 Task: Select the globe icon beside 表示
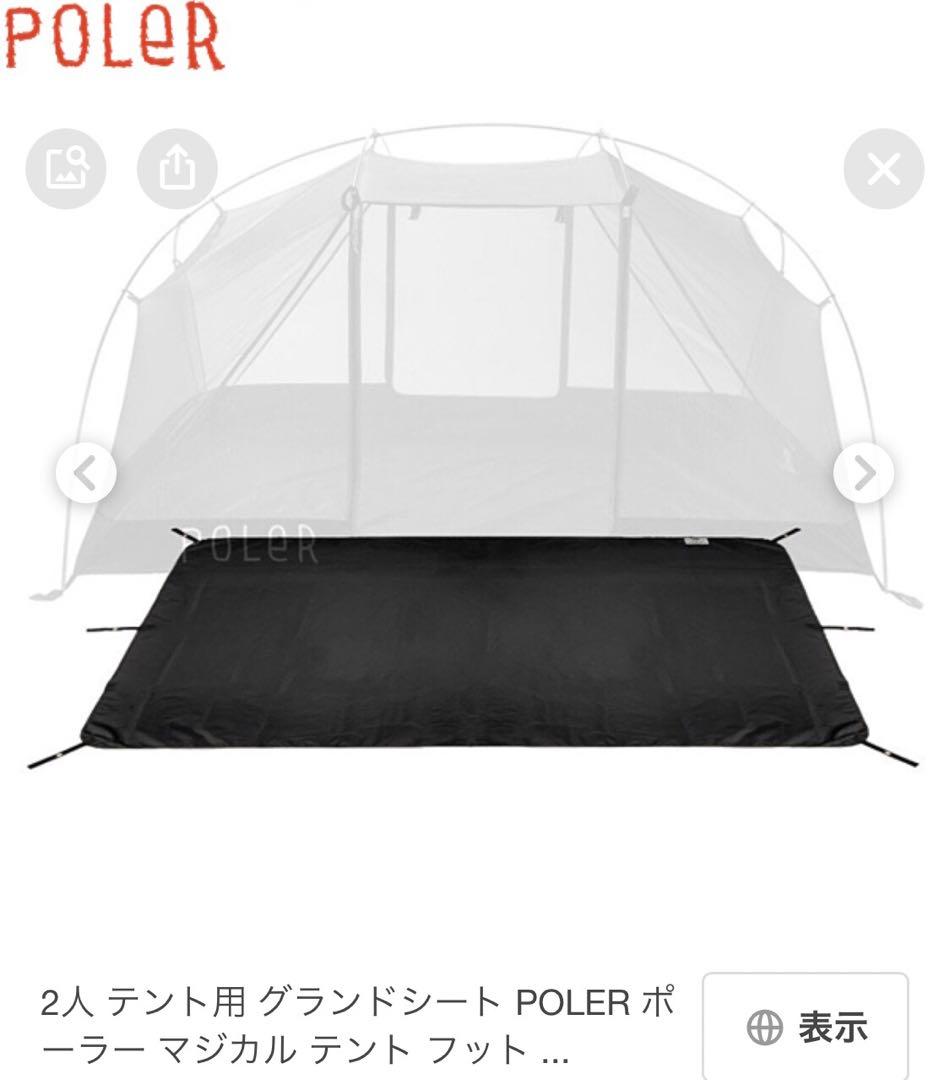766,1028
